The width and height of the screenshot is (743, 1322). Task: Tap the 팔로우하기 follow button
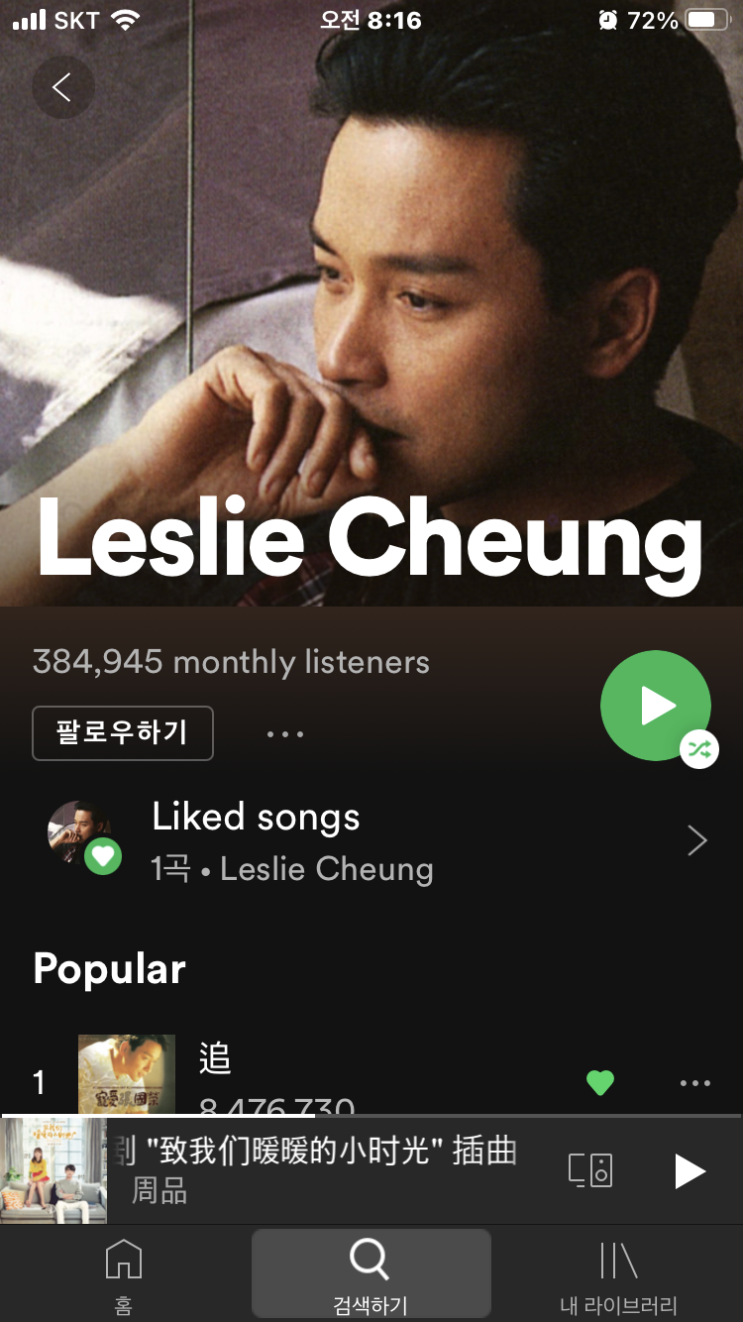click(x=122, y=733)
